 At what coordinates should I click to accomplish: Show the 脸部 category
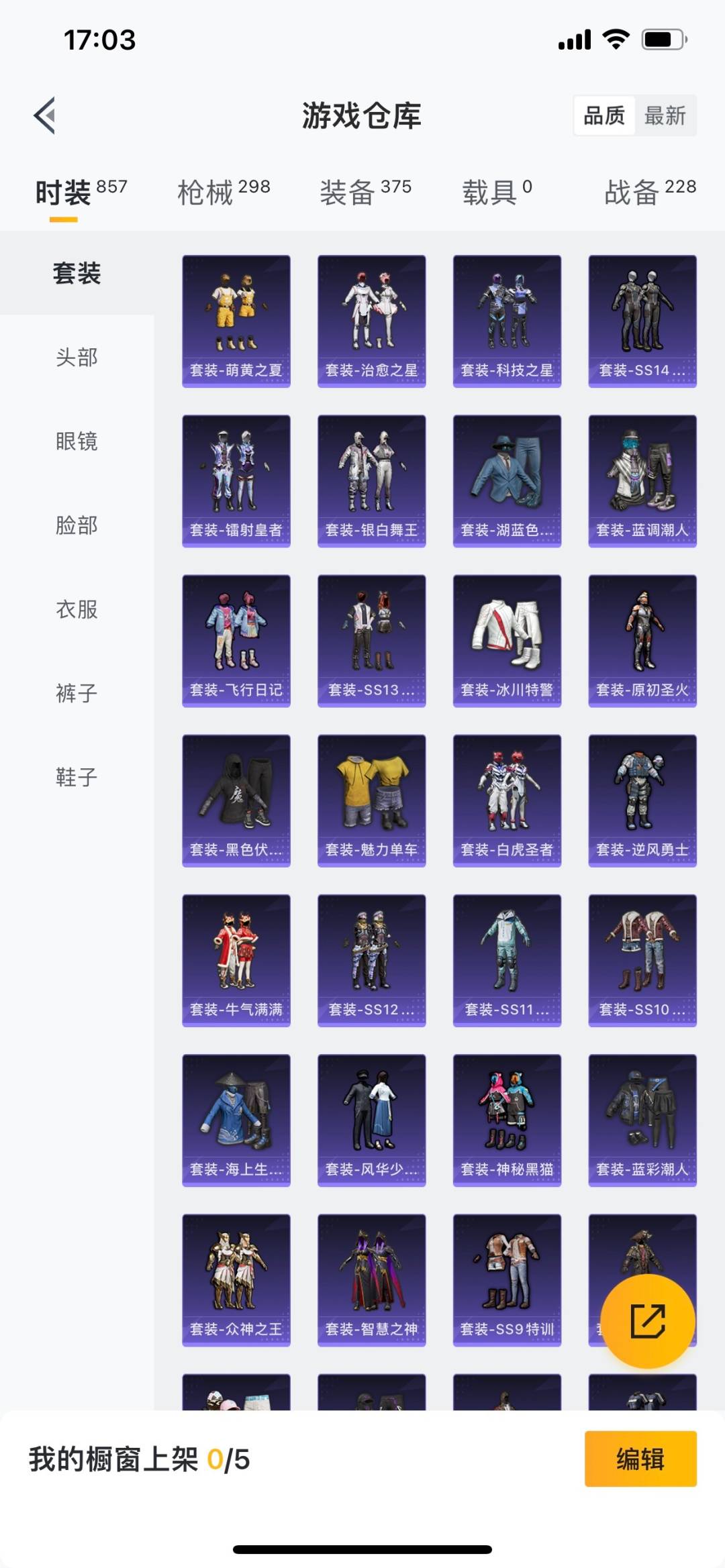click(x=77, y=525)
